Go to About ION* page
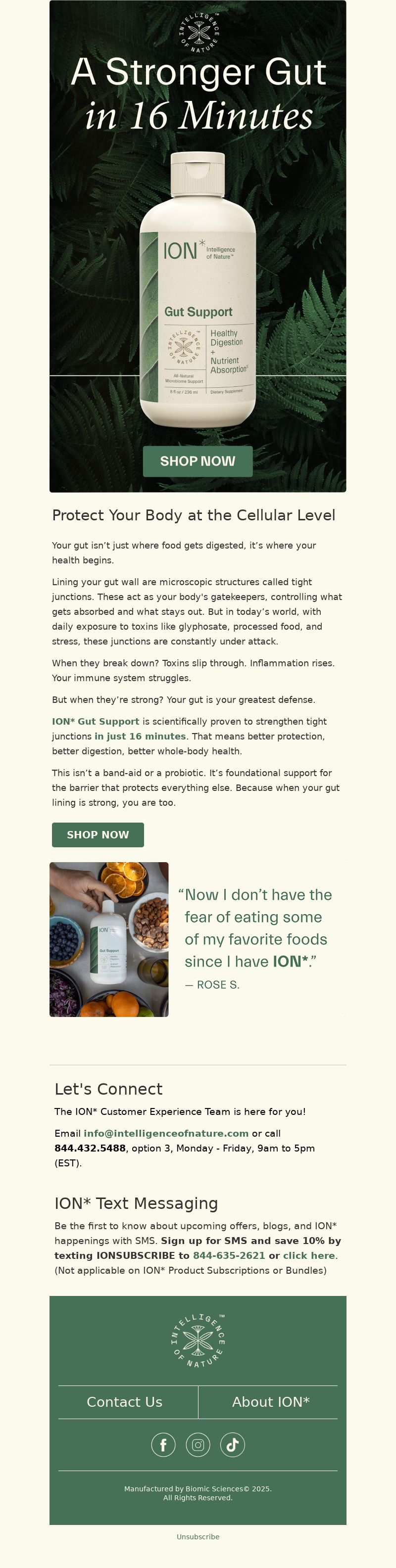396x1568 pixels. pyautogui.click(x=270, y=1402)
